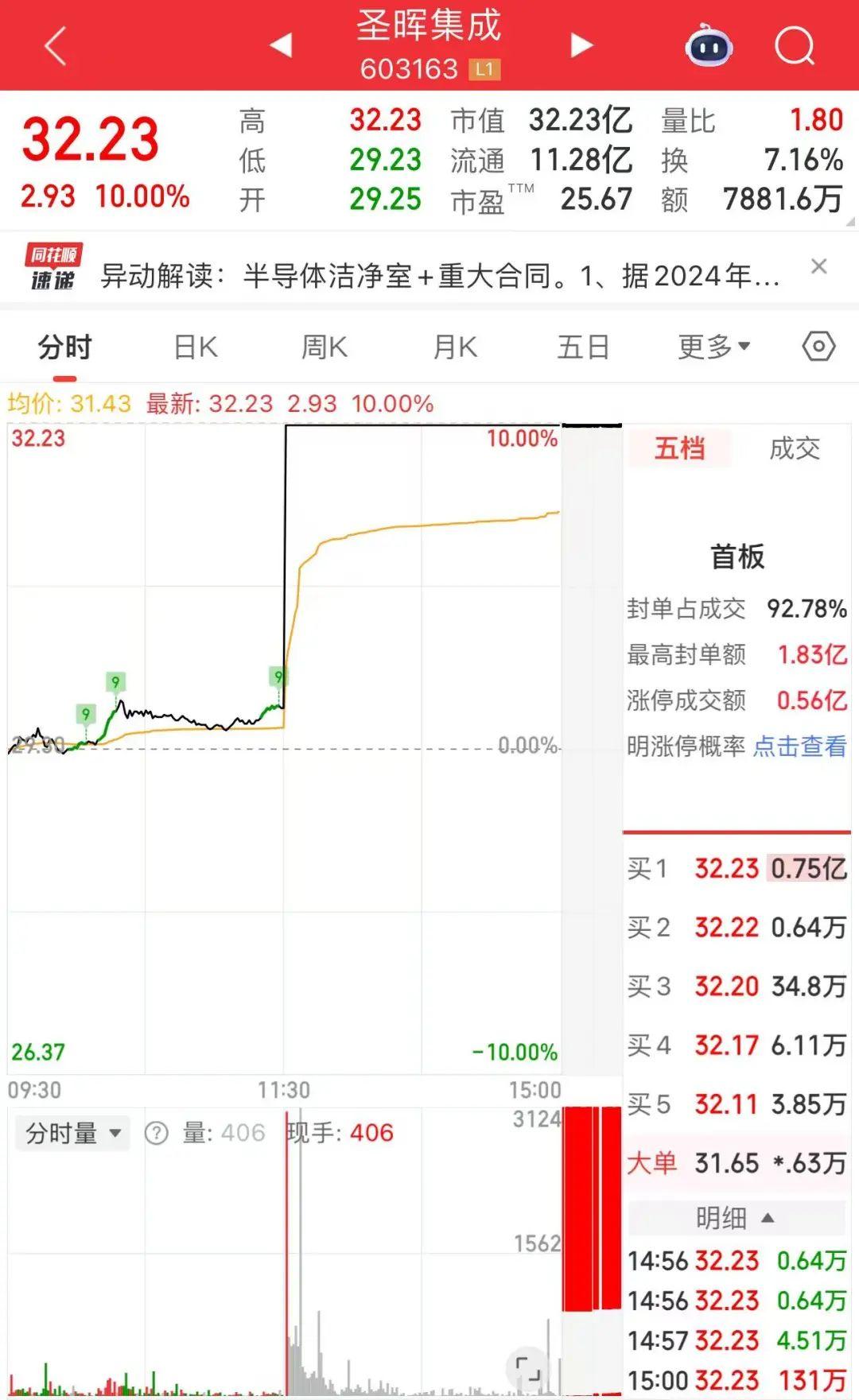Dismiss the 异动解读 banner
Image resolution: width=859 pixels, height=1400 pixels.
[x=818, y=266]
